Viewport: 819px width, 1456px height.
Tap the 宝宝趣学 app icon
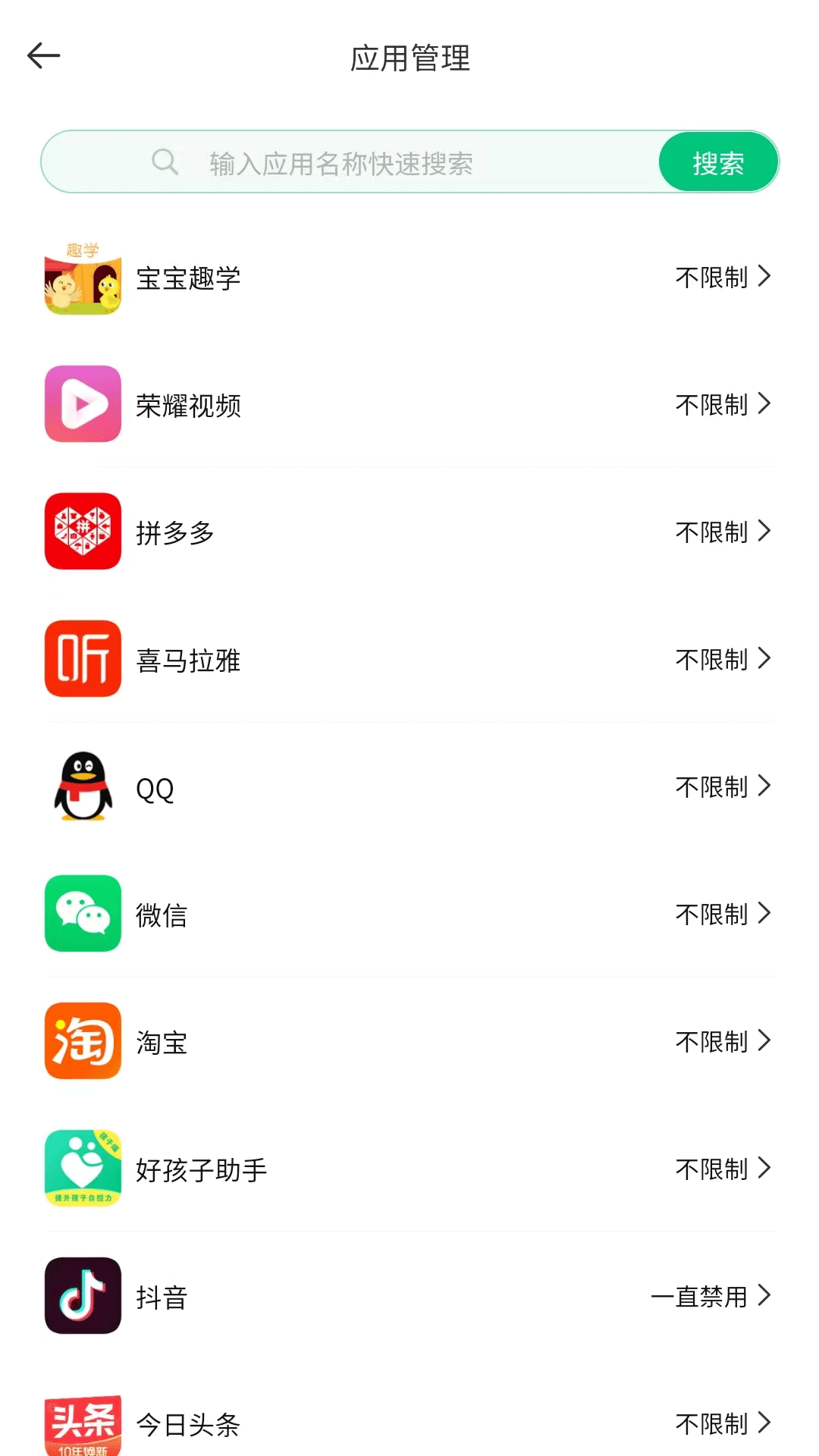point(83,277)
